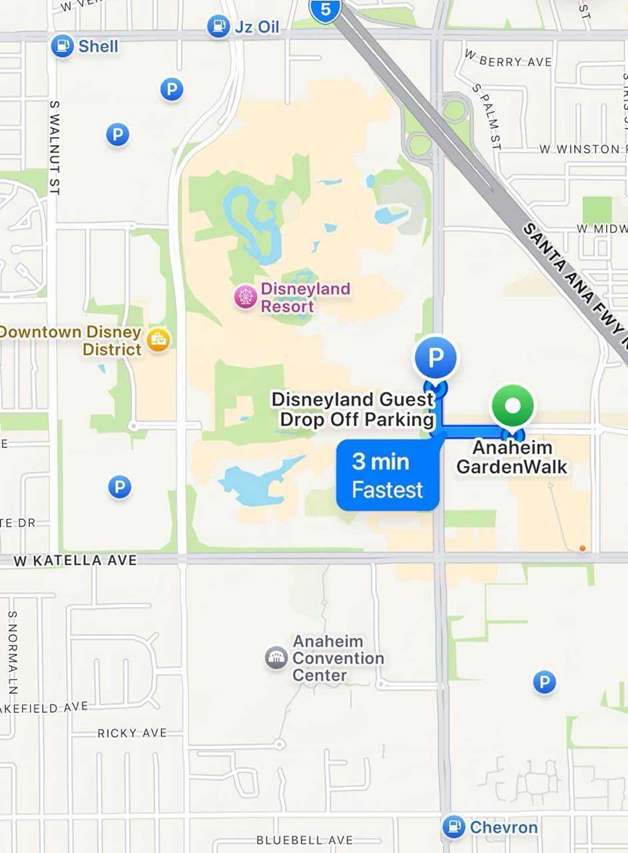Select the Chevron gas station marker
Viewport: 628px width, 853px height.
454,827
